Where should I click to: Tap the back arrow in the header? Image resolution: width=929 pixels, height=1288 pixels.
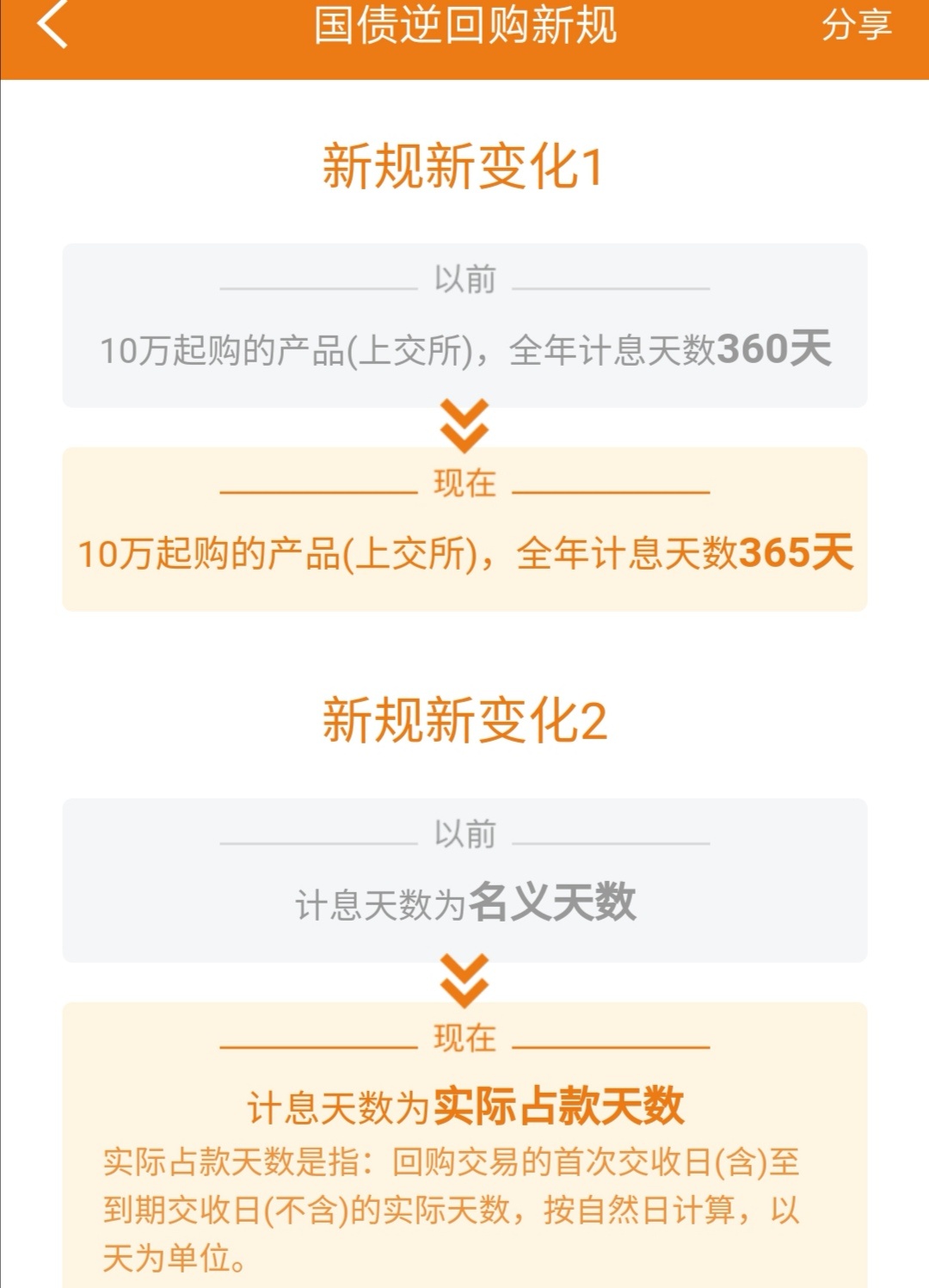(x=52, y=28)
